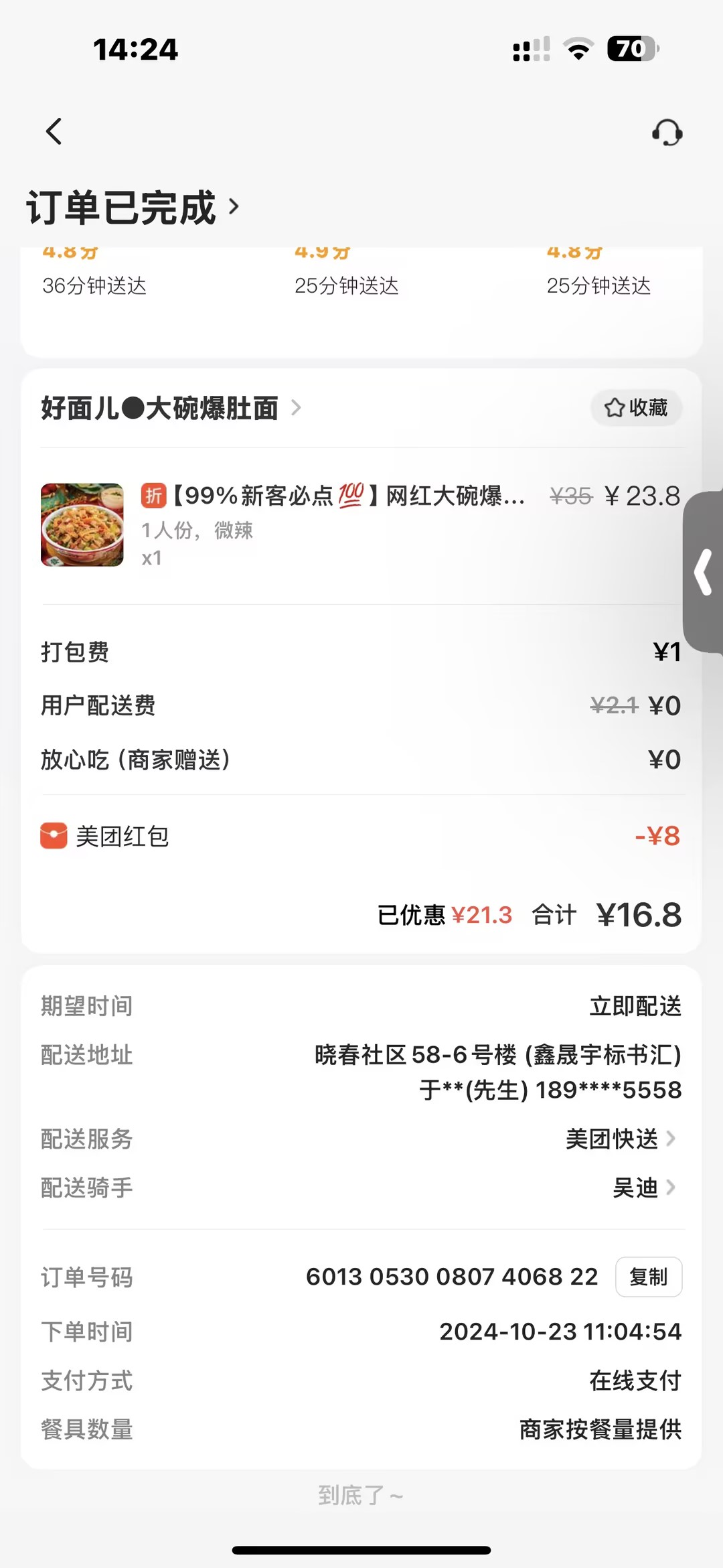The image size is (723, 1568).
Task: Go back using the top-left arrow
Action: (54, 131)
